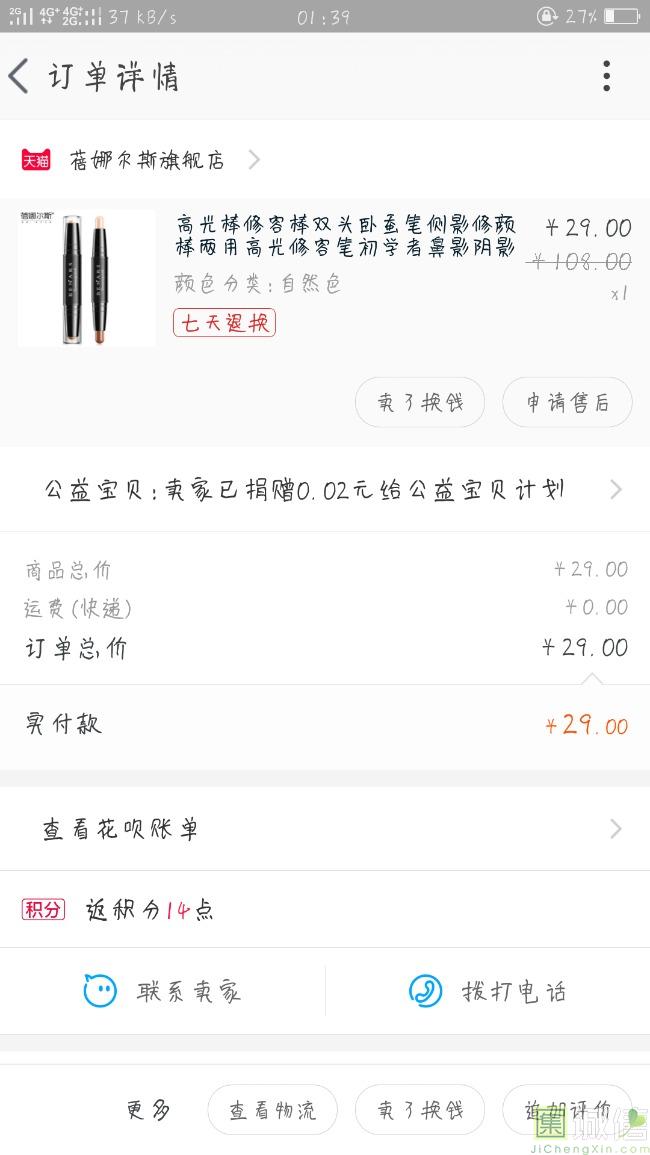Tap 卖了换钱 in the bottom bar
The height and width of the screenshot is (1155, 650).
click(x=419, y=1110)
